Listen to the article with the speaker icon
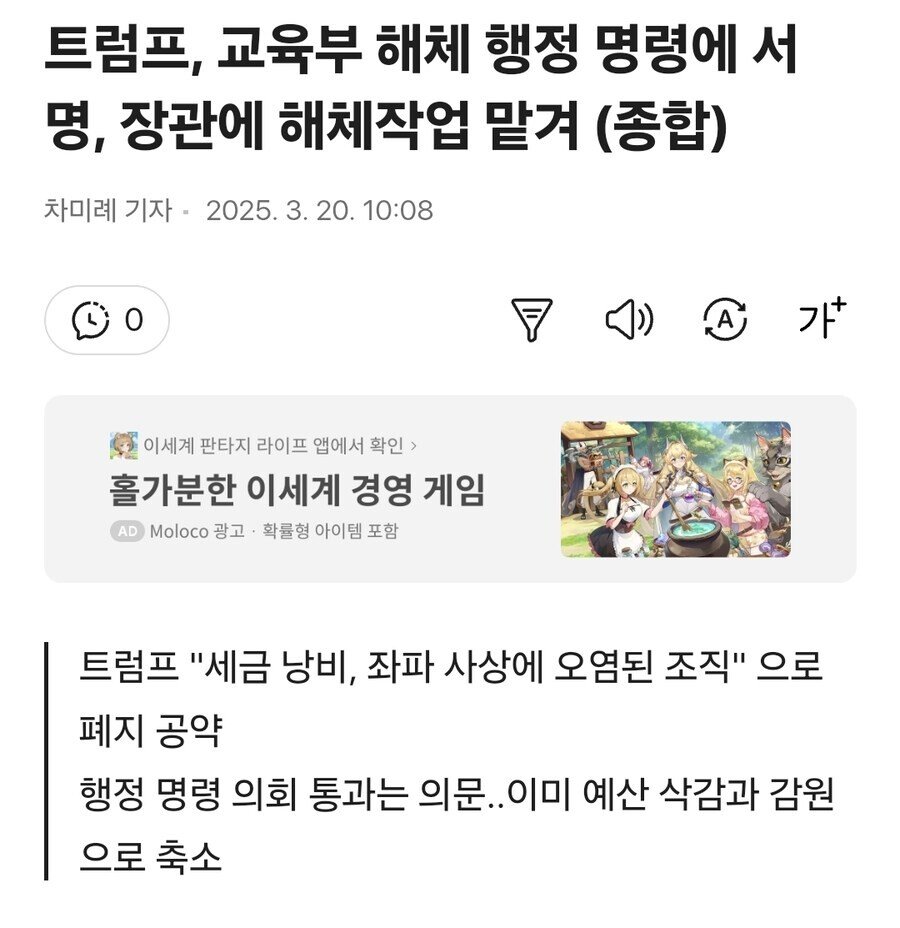 pos(629,320)
